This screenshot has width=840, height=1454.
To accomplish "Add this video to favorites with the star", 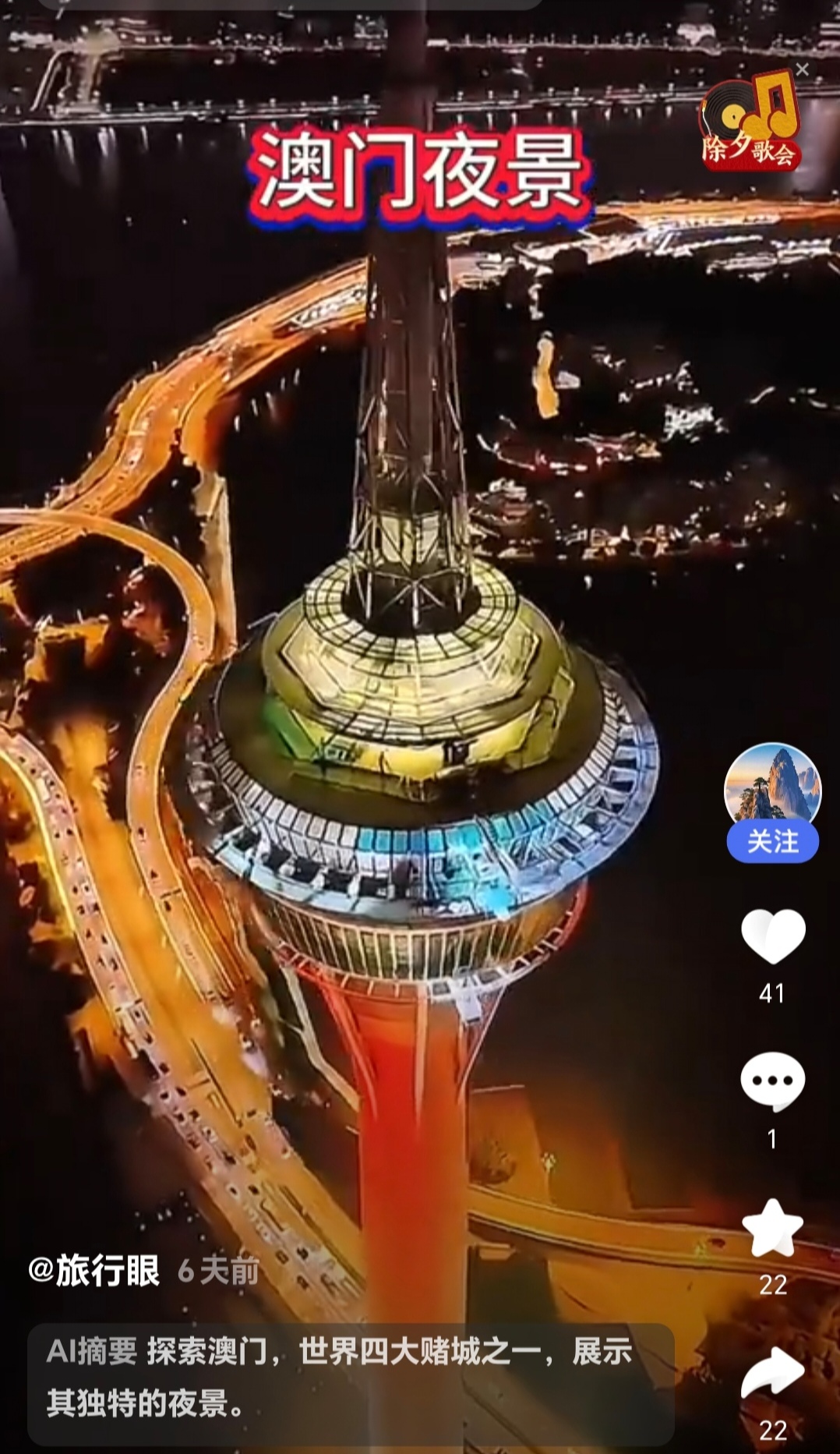I will pyautogui.click(x=772, y=1229).
